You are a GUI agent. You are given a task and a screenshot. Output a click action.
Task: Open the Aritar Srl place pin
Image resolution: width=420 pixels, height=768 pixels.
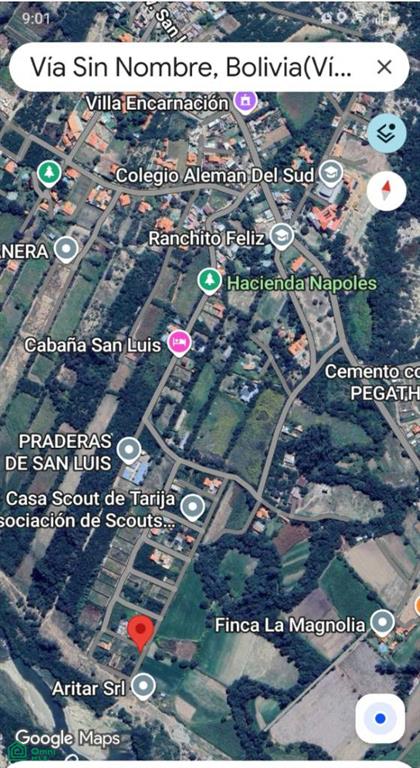pyautogui.click(x=143, y=686)
